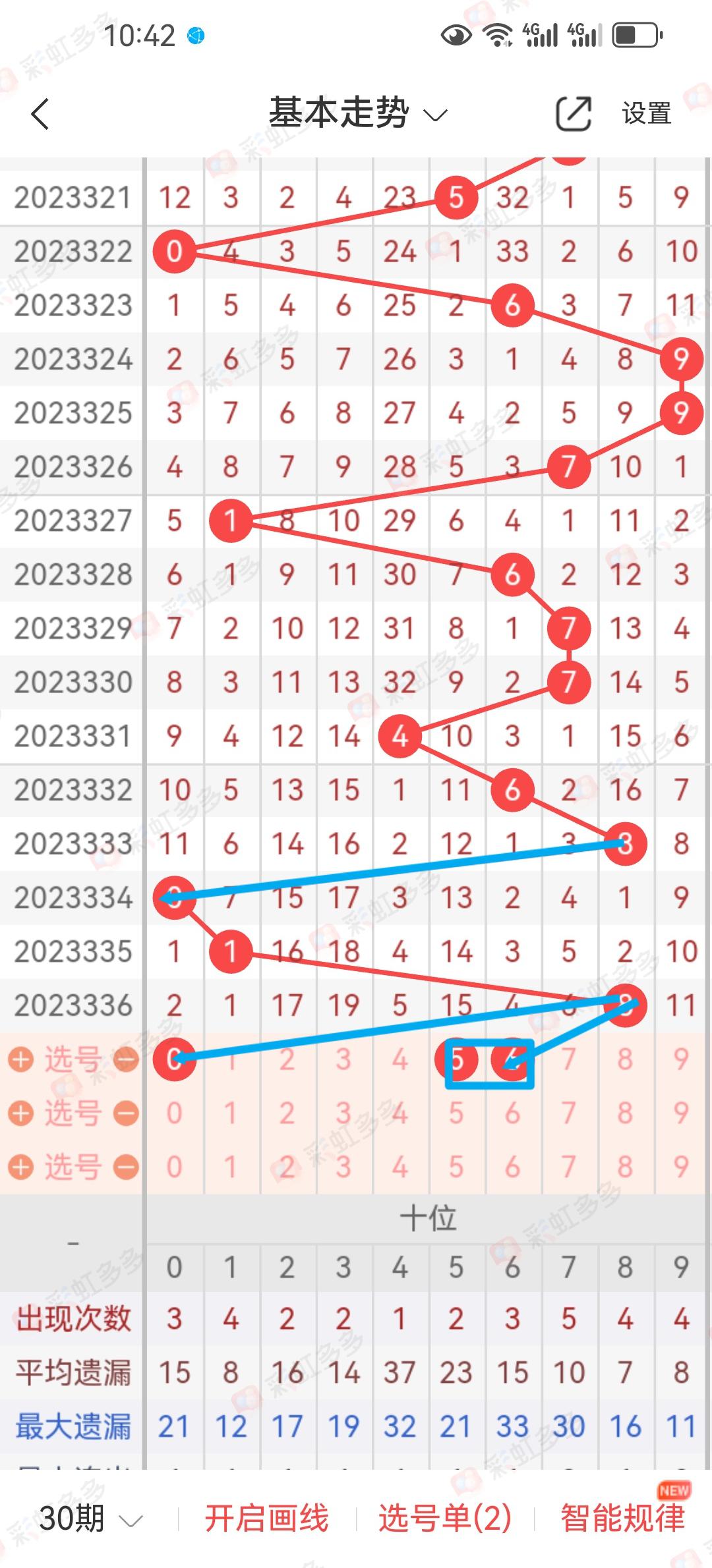Go back using the top-left arrow
The width and height of the screenshot is (712, 1568).
click(41, 114)
